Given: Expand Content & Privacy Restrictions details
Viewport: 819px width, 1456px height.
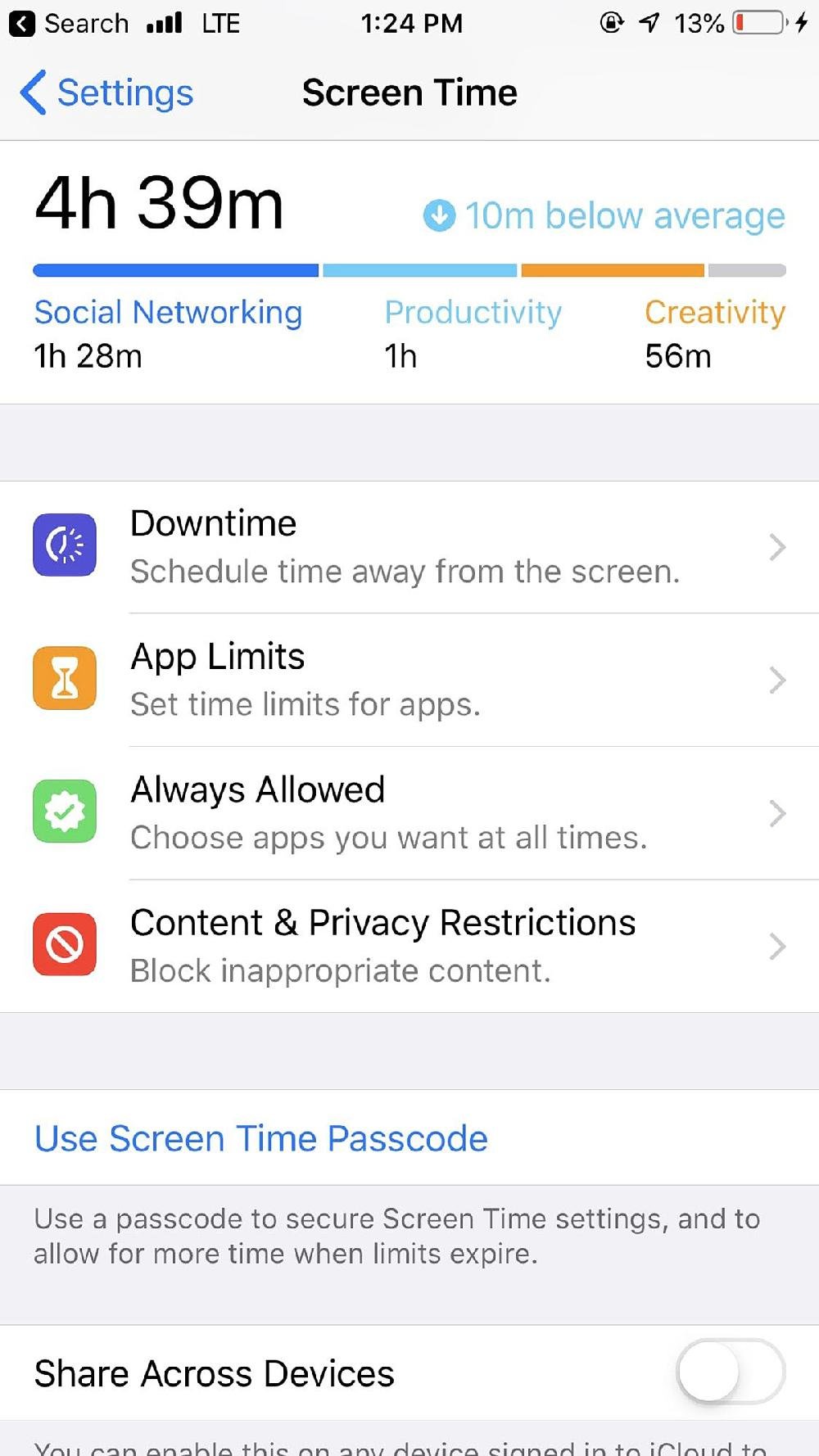Looking at the screenshot, I should coord(776,945).
